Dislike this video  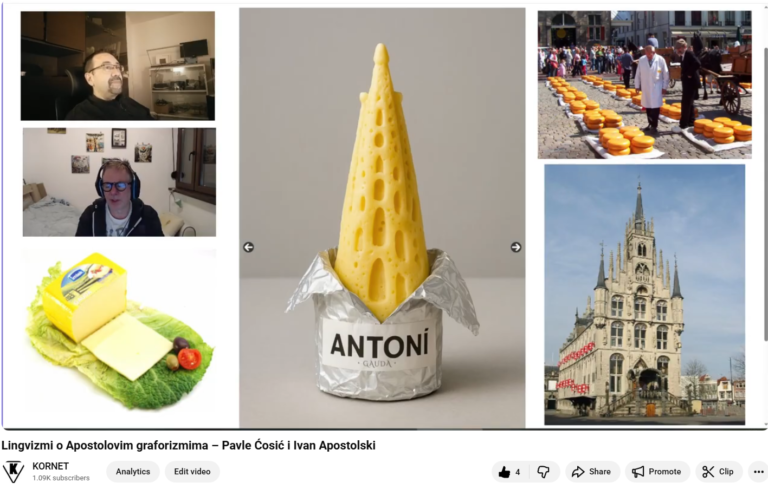543,471
